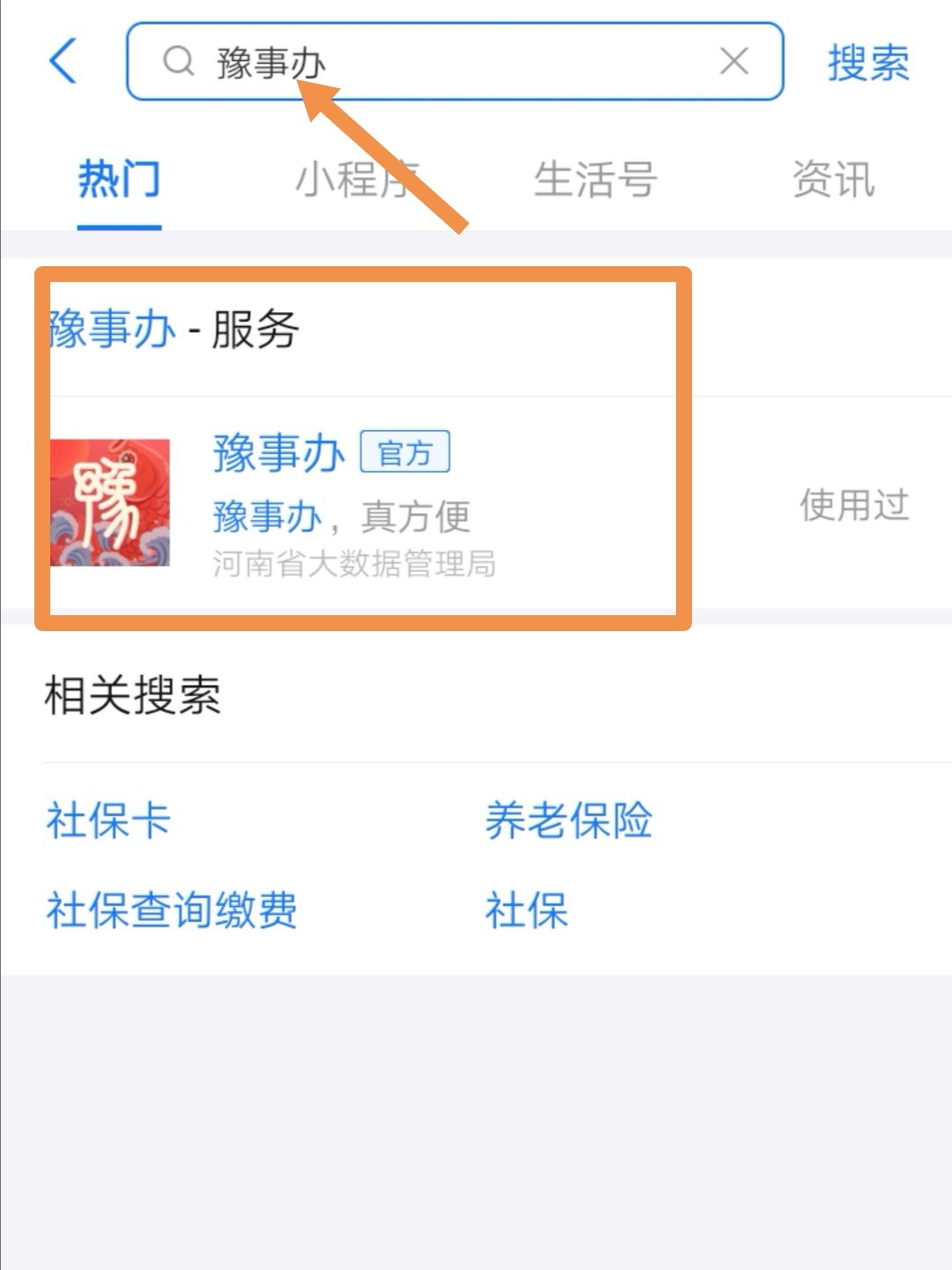
Task: Switch to the 生活号 tab
Action: click(x=595, y=180)
